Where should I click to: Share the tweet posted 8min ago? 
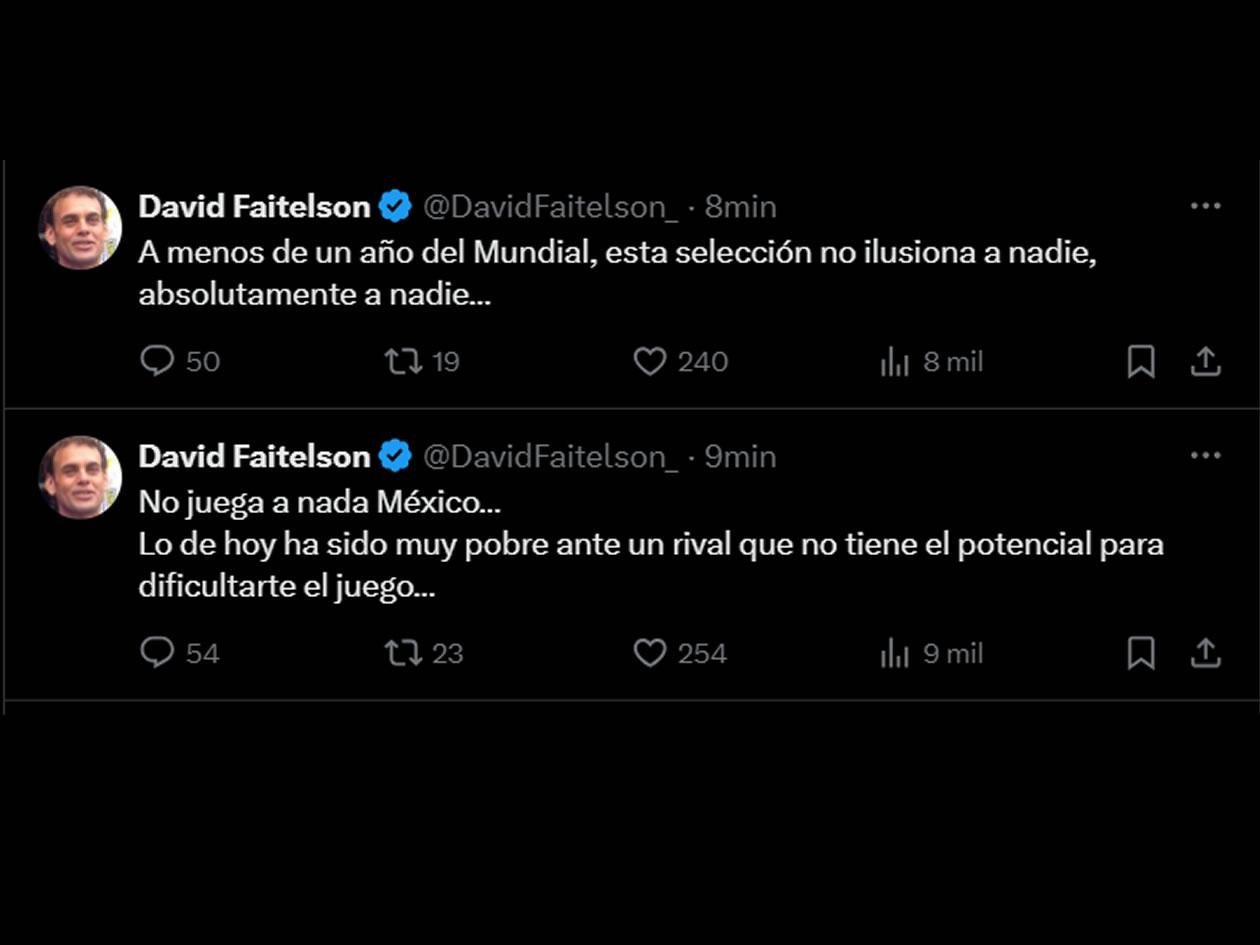pos(1206,361)
